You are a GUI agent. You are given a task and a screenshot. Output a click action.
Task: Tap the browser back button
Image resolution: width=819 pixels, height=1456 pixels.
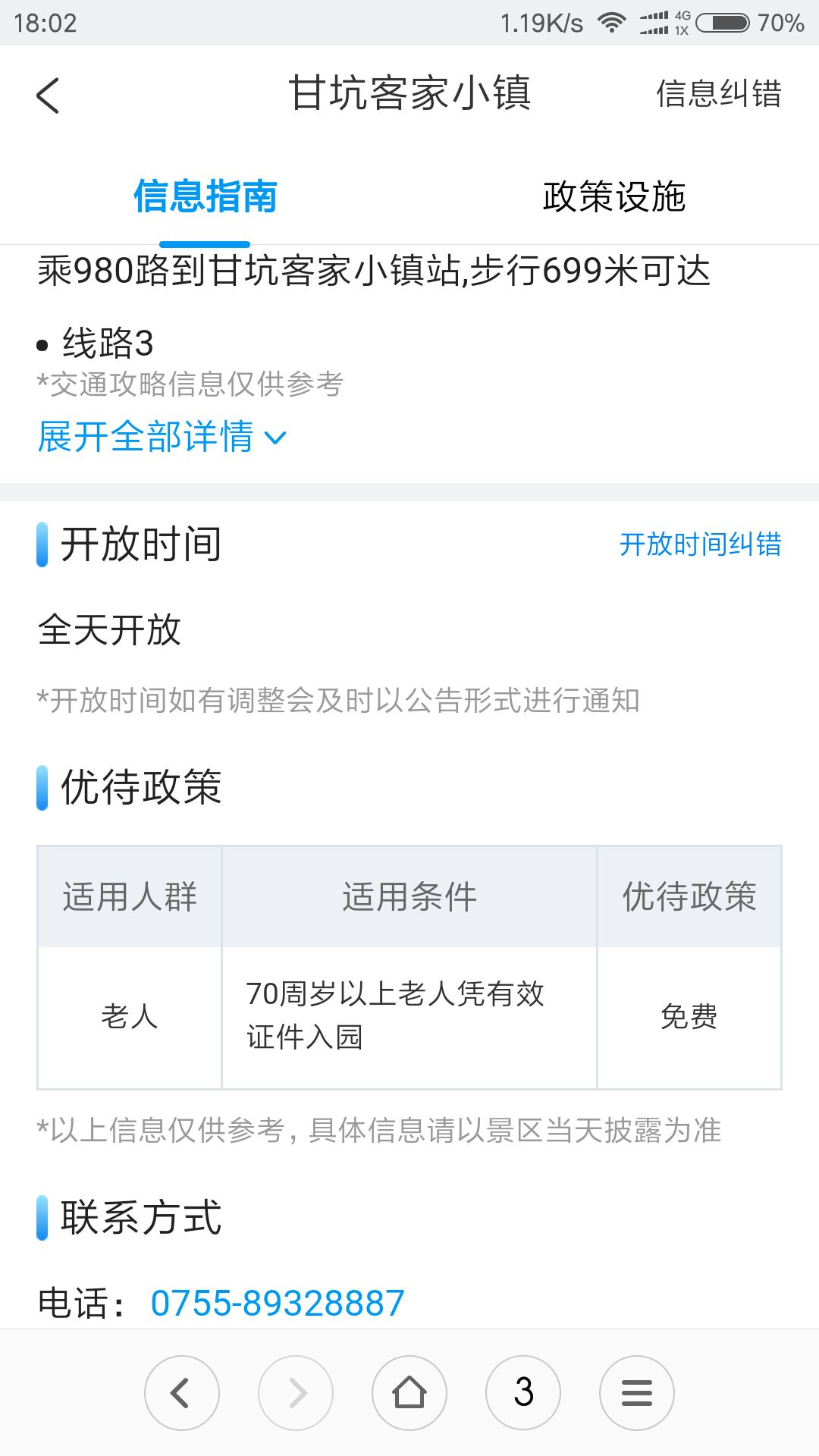[x=182, y=1393]
